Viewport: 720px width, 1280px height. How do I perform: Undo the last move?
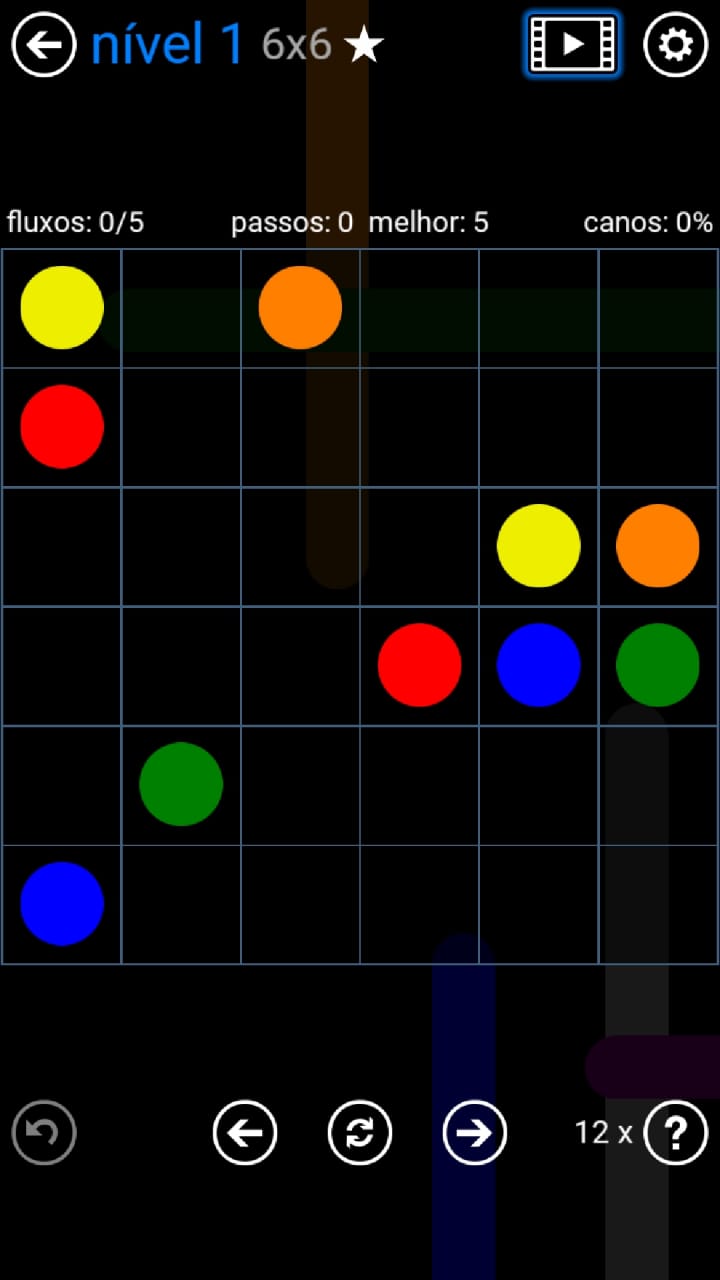click(44, 1132)
